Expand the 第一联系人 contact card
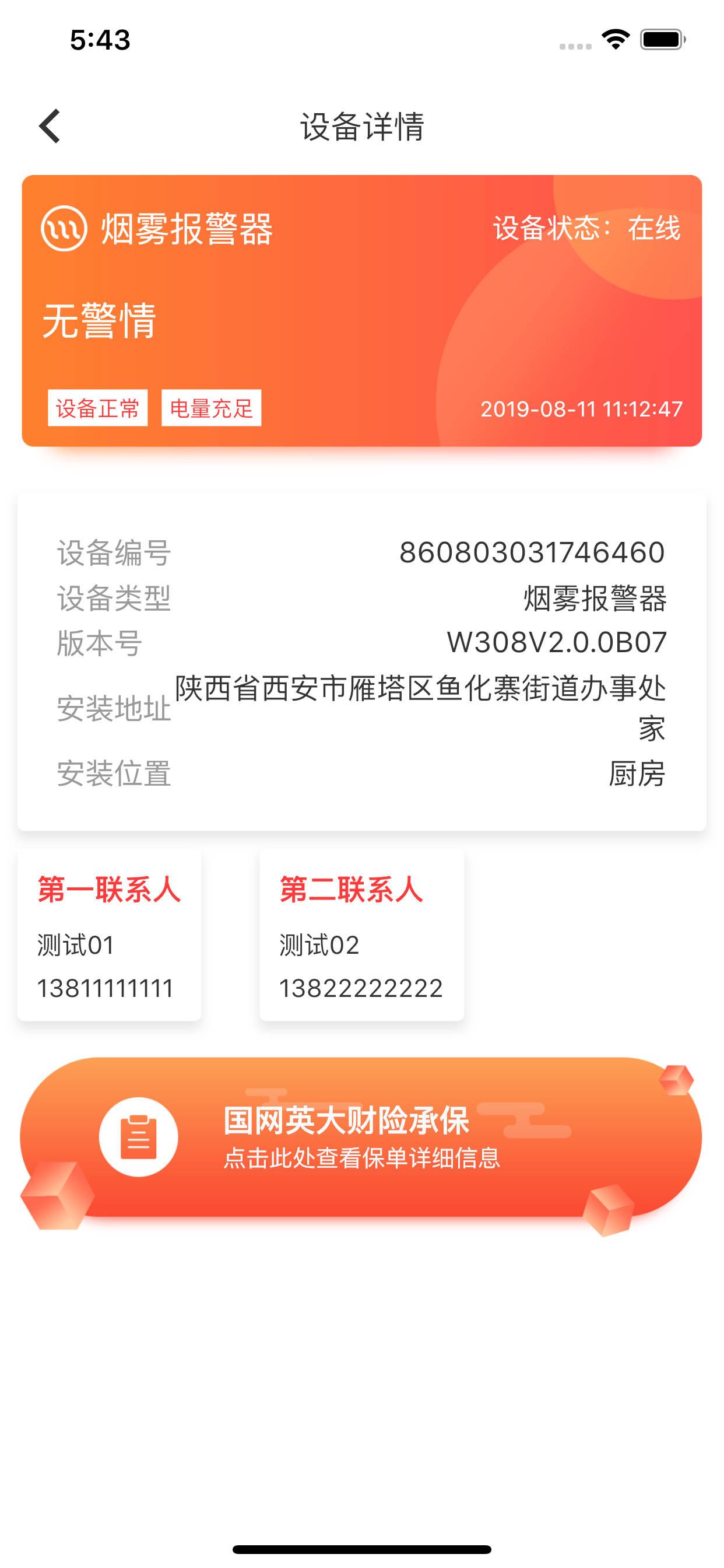This screenshot has width=724, height=1568. tap(108, 936)
